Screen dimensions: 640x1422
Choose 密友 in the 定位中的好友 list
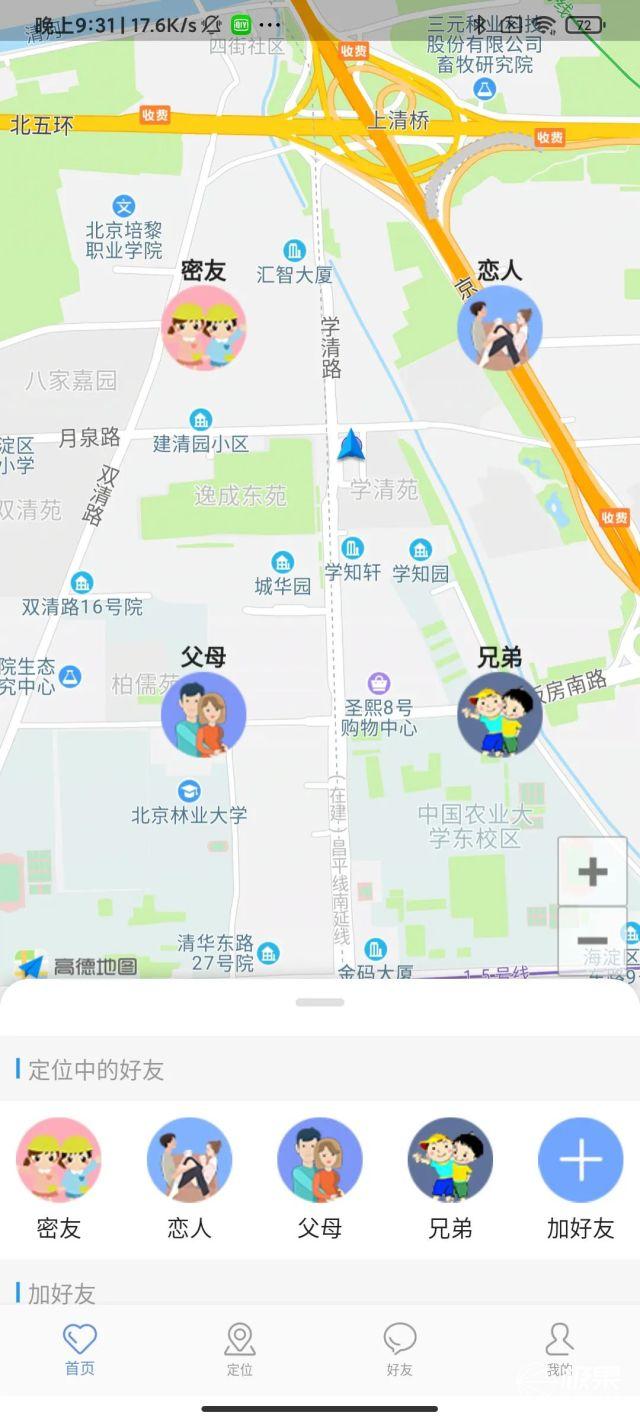[59, 1160]
